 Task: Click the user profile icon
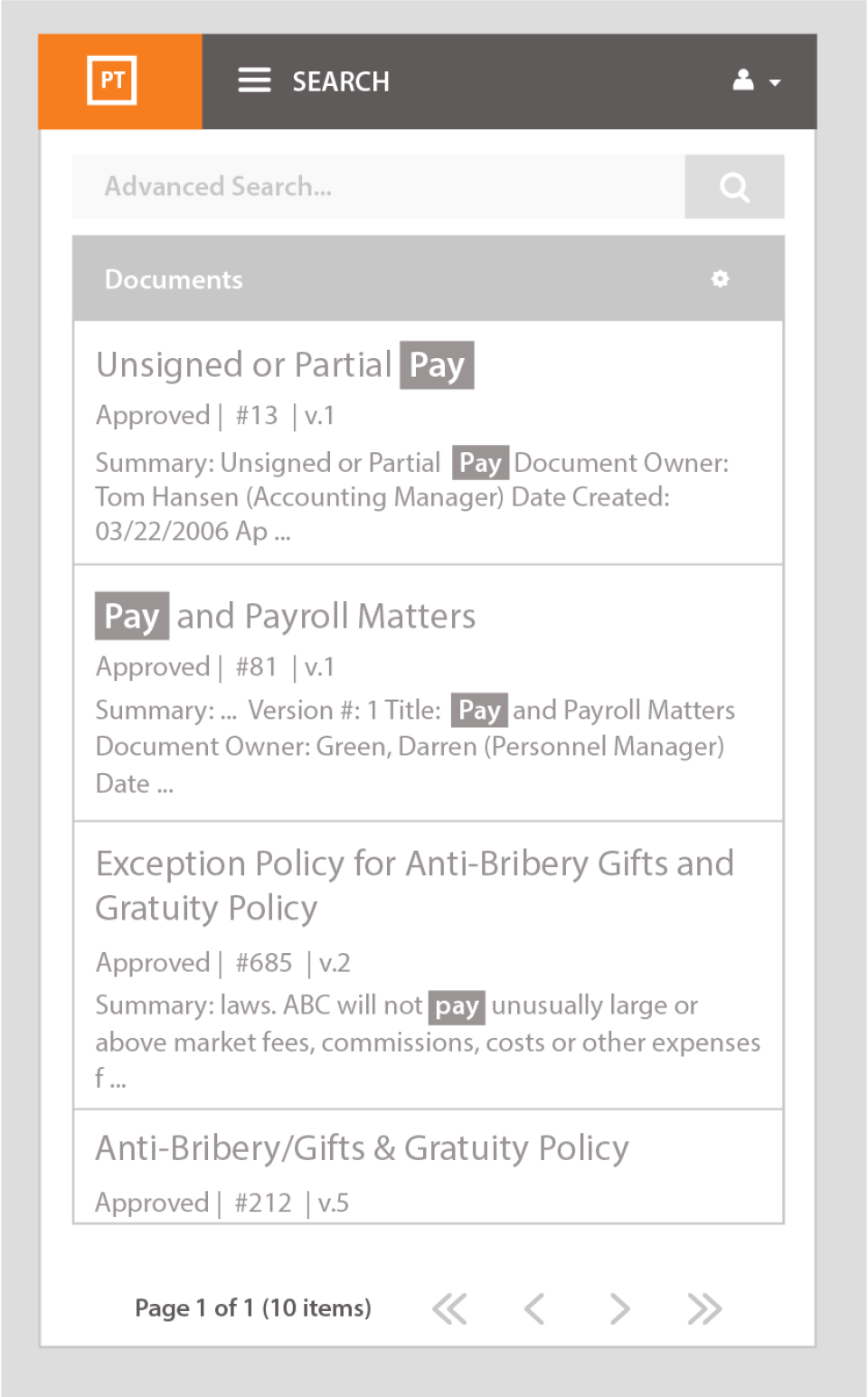pos(743,80)
